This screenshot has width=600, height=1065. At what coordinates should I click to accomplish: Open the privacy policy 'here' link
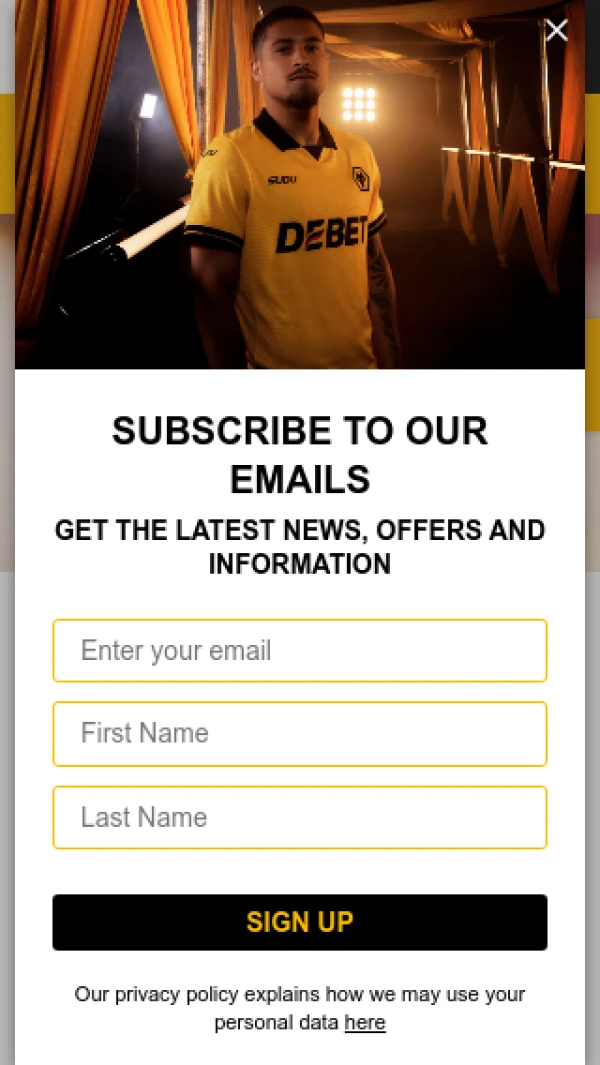365,1023
